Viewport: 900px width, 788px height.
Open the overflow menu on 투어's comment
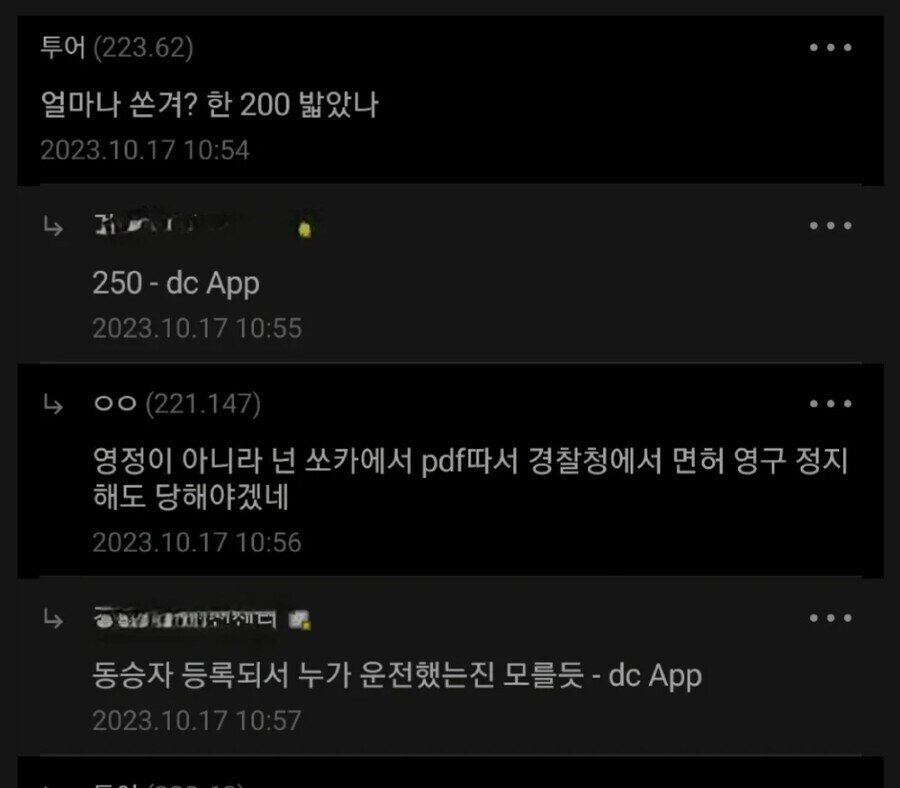point(830,48)
